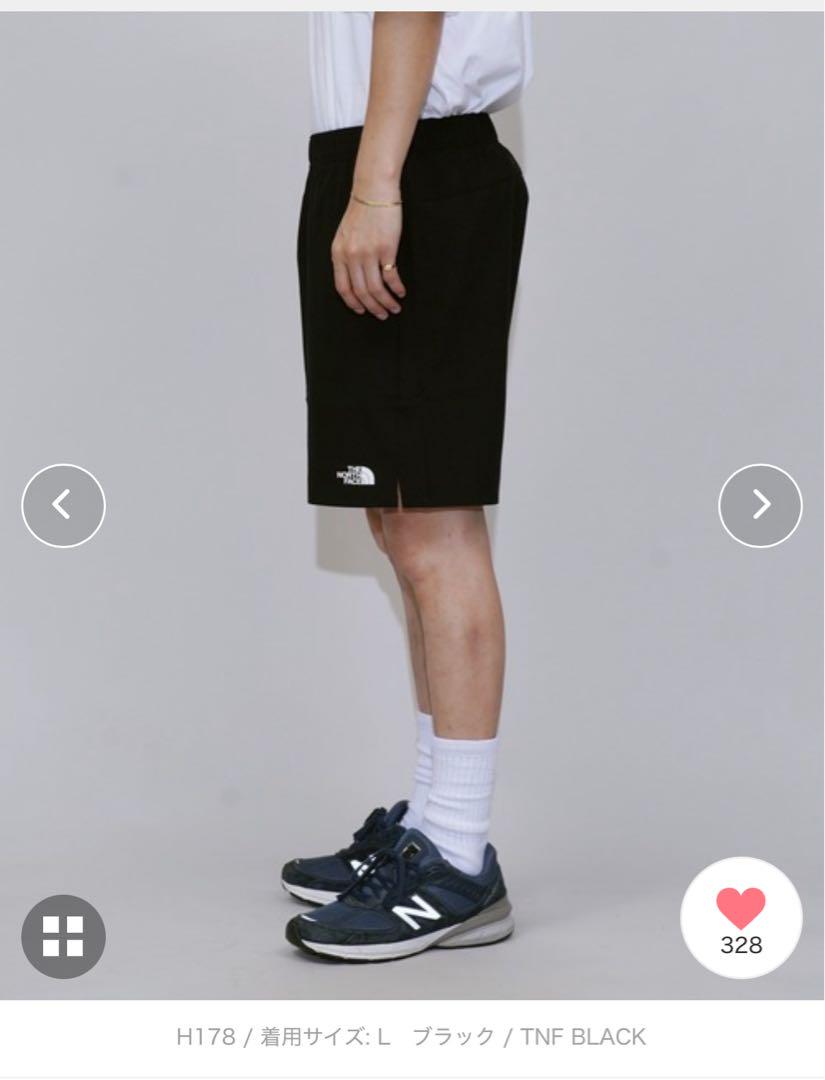
Task: Like this item with the heart button
Action: tap(740, 919)
